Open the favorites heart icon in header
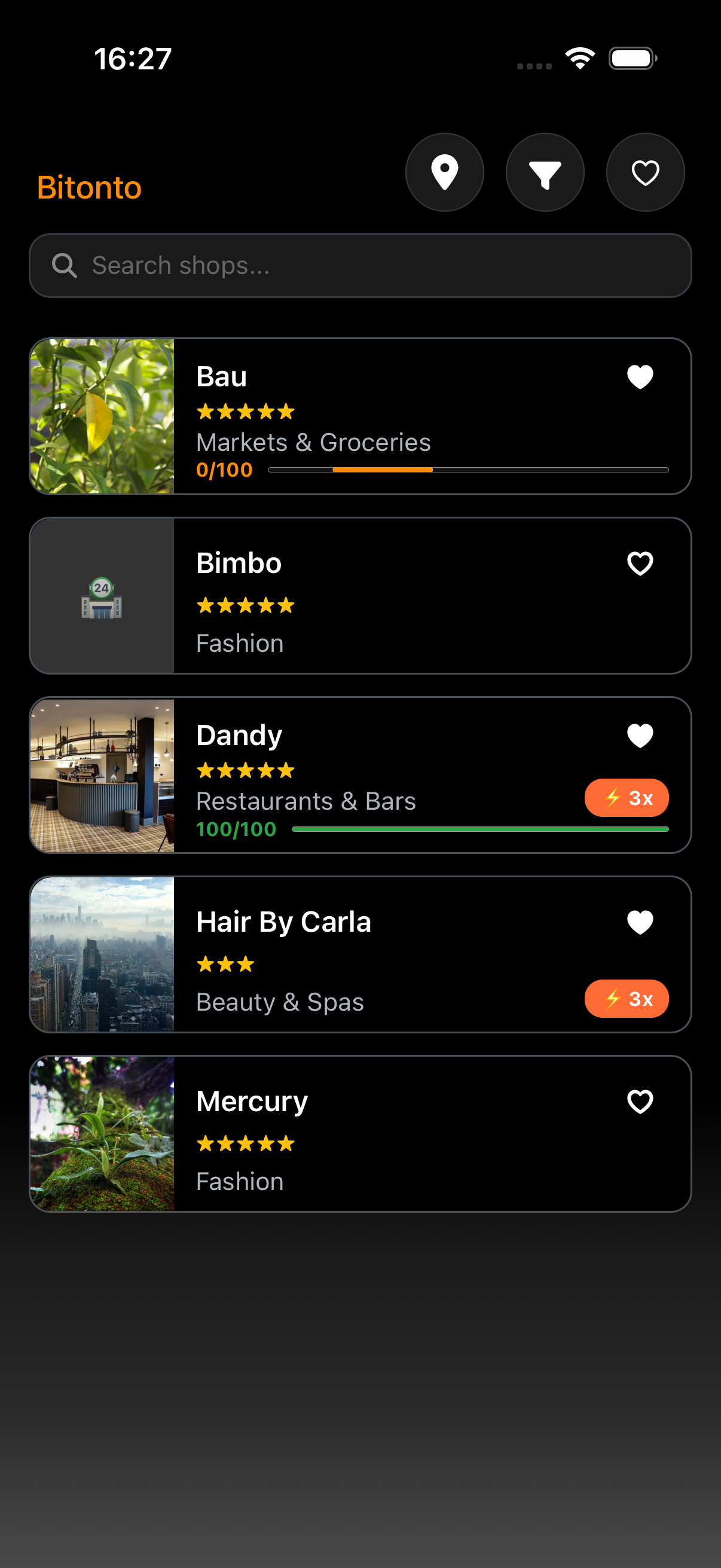Image resolution: width=721 pixels, height=1568 pixels. [645, 172]
